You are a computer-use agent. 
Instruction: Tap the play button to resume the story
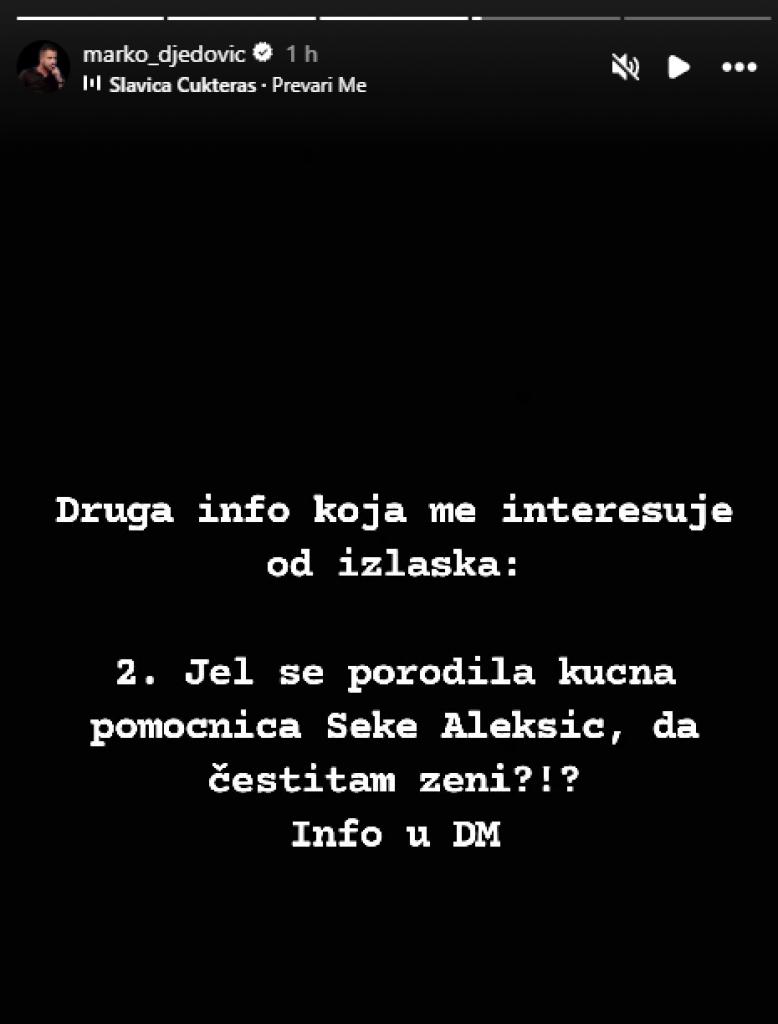pyautogui.click(x=679, y=67)
